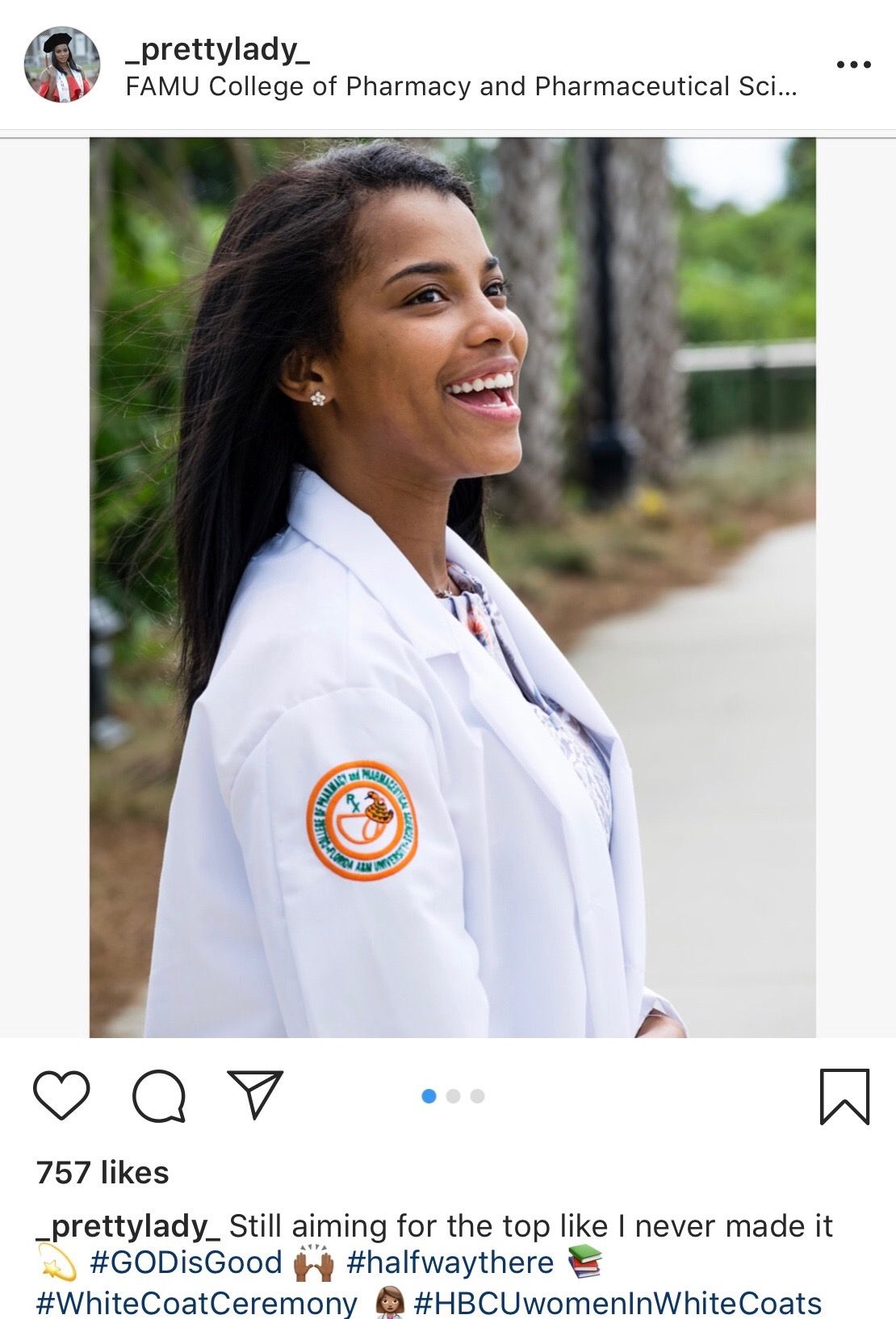
Task: Open comments with the speech bubble icon
Action: tap(159, 1095)
